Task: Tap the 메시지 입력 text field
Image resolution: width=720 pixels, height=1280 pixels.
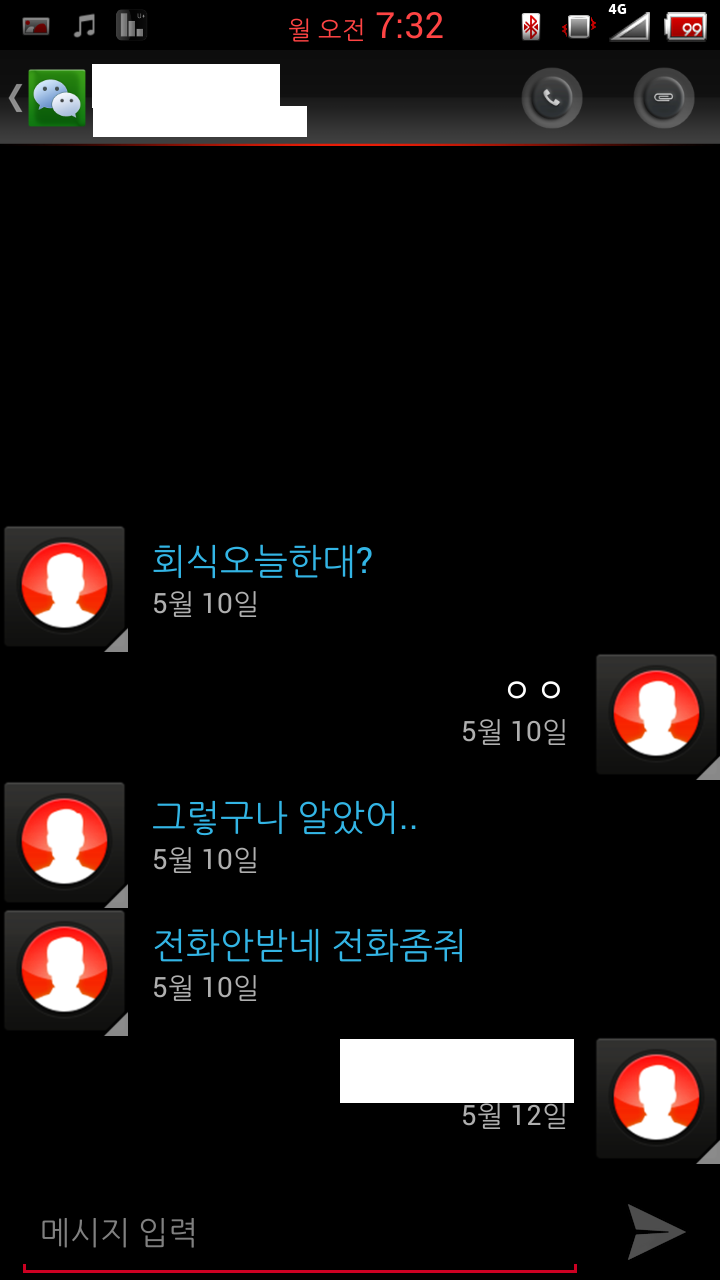Action: [300, 1232]
